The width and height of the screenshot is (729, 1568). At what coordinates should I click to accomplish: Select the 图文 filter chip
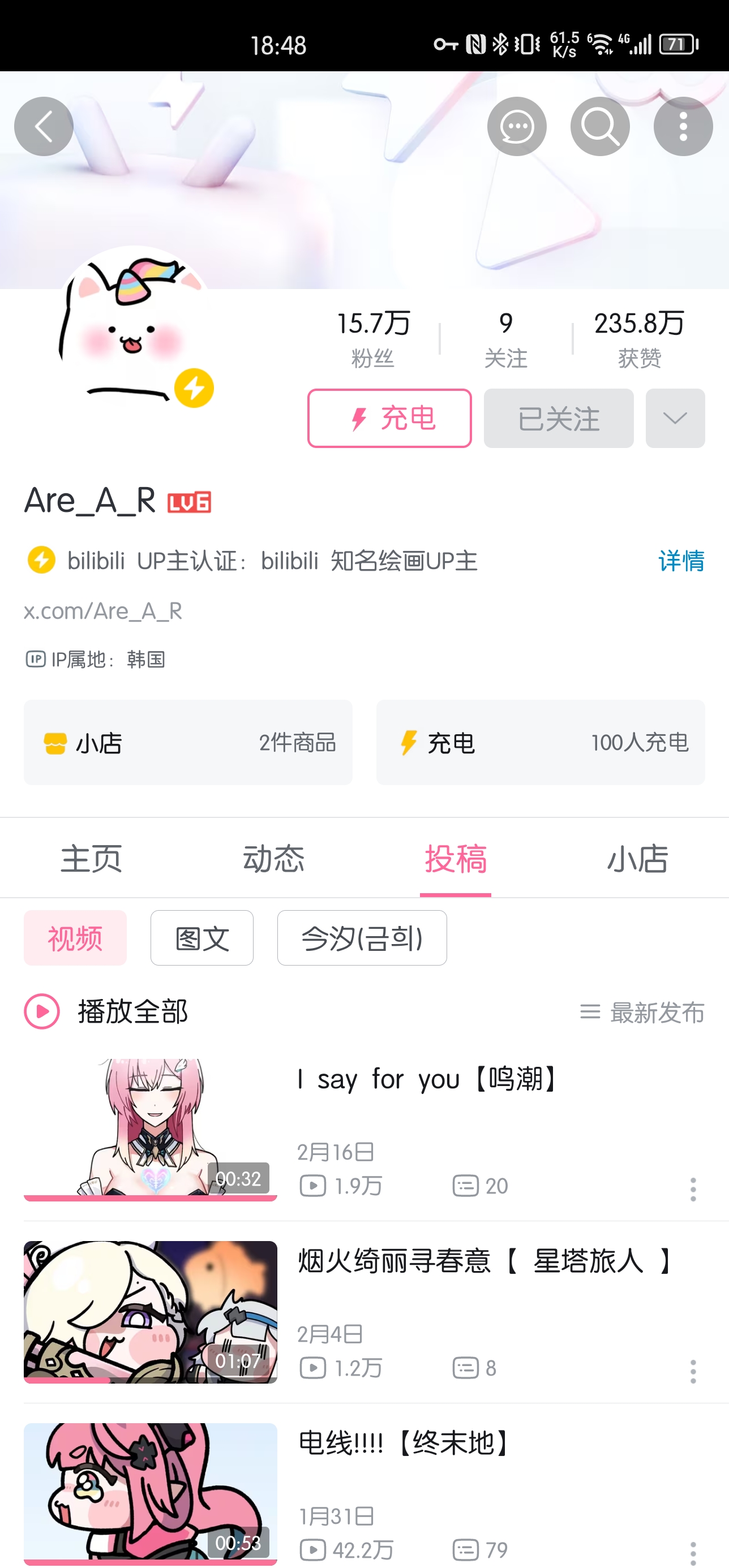(201, 937)
